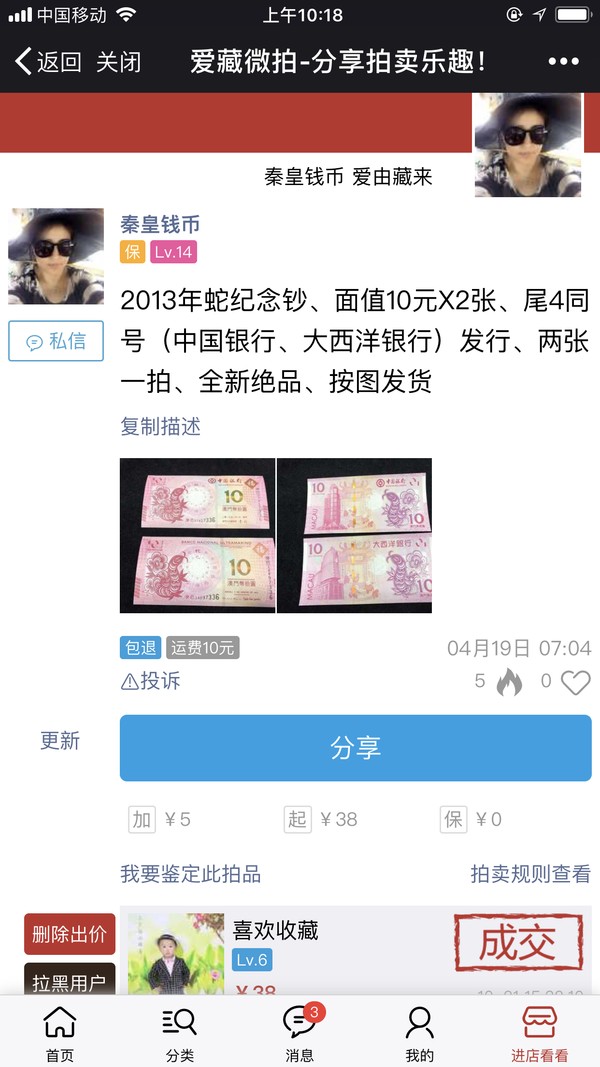Open 我要鉴定此拍品 appraisal link
600x1067 pixels.
point(191,874)
